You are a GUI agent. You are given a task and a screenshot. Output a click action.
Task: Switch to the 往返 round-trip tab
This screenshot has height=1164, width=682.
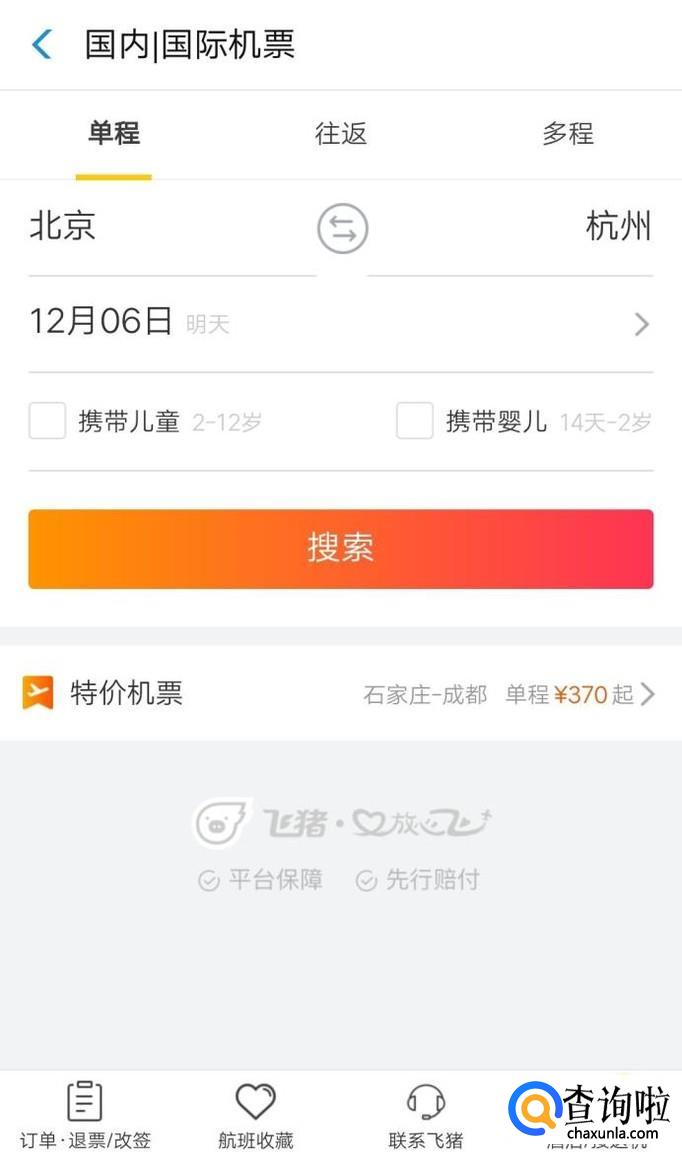[x=341, y=134]
